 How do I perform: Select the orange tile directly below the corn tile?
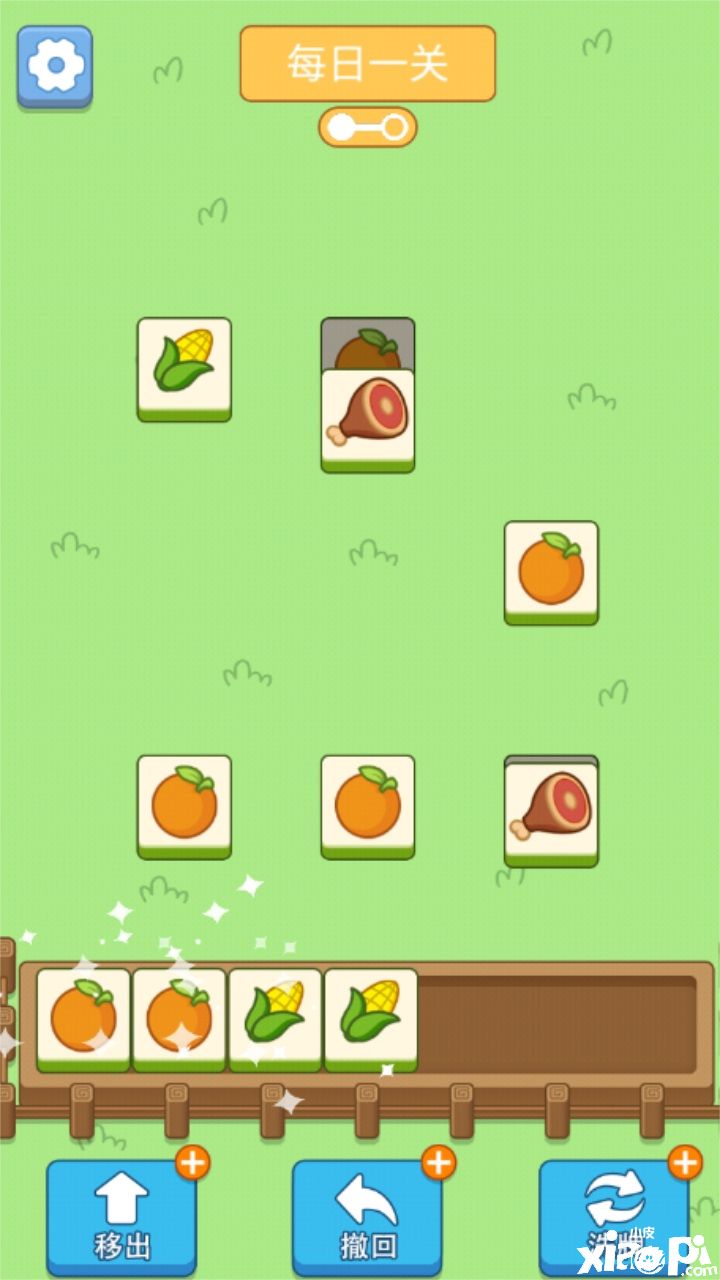tap(184, 806)
